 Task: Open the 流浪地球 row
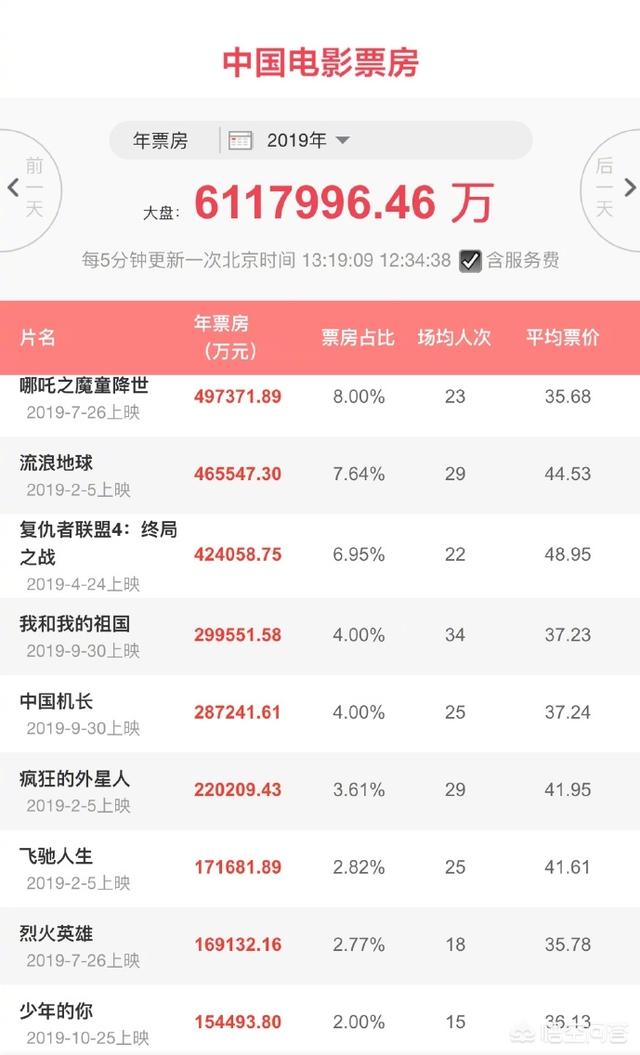[320, 475]
